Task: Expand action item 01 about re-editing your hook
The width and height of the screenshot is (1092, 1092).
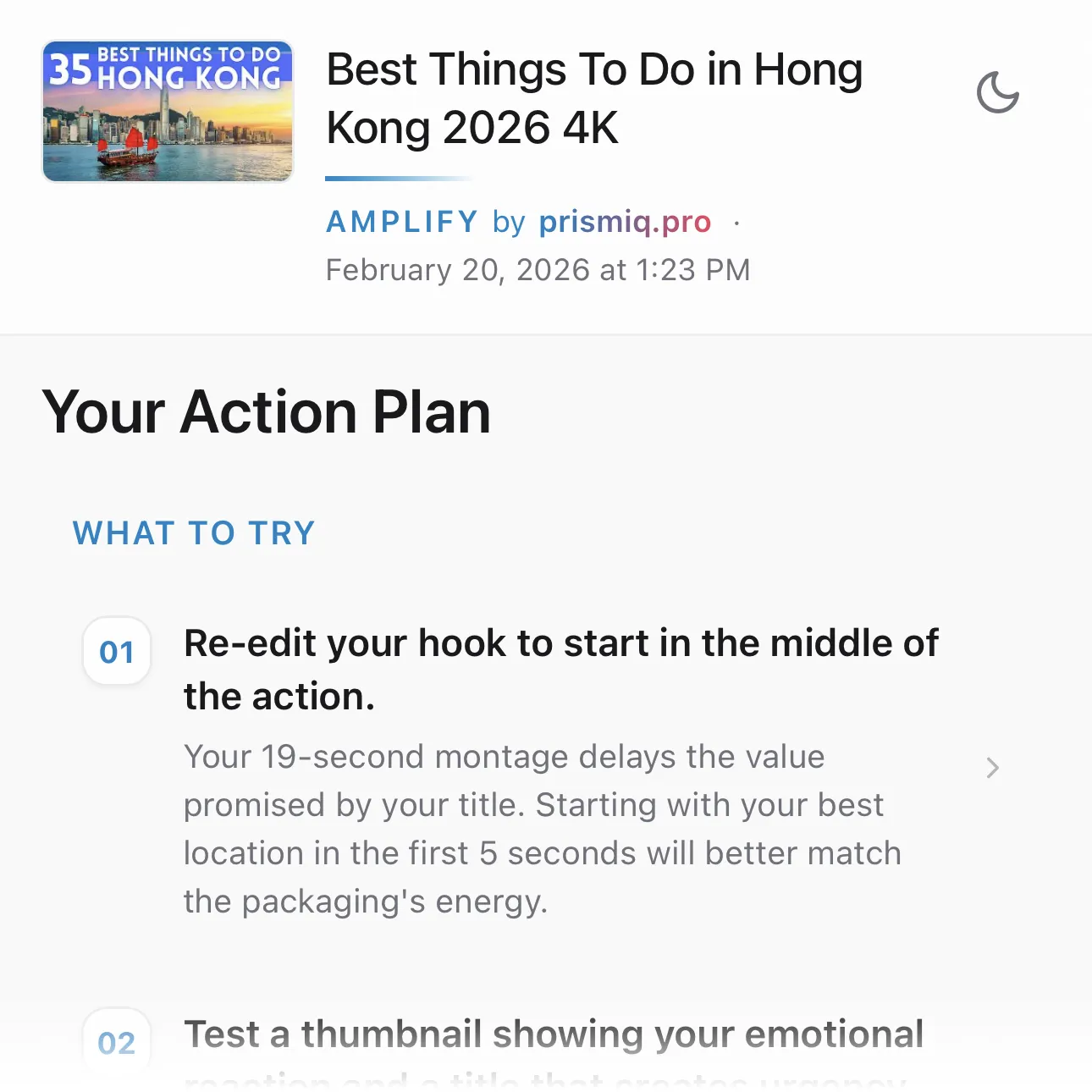Action: (992, 768)
